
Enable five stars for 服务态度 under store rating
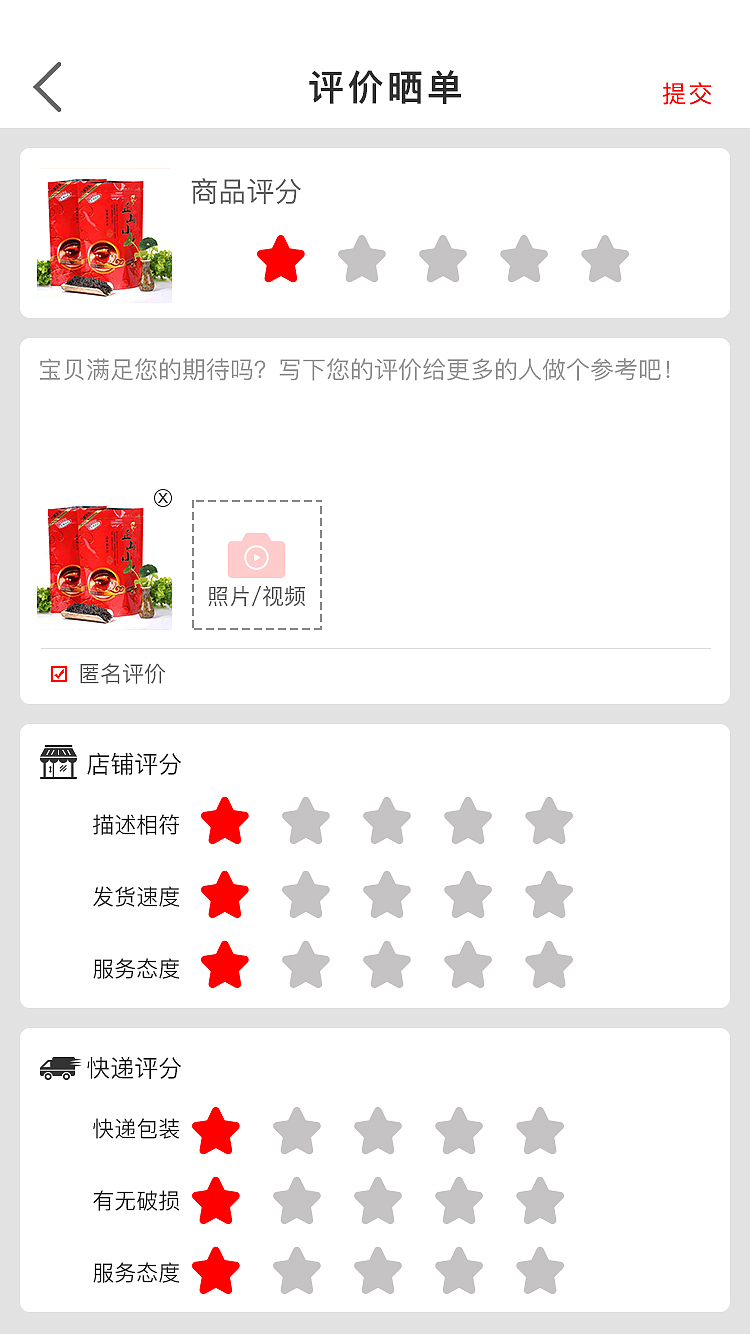tap(548, 966)
